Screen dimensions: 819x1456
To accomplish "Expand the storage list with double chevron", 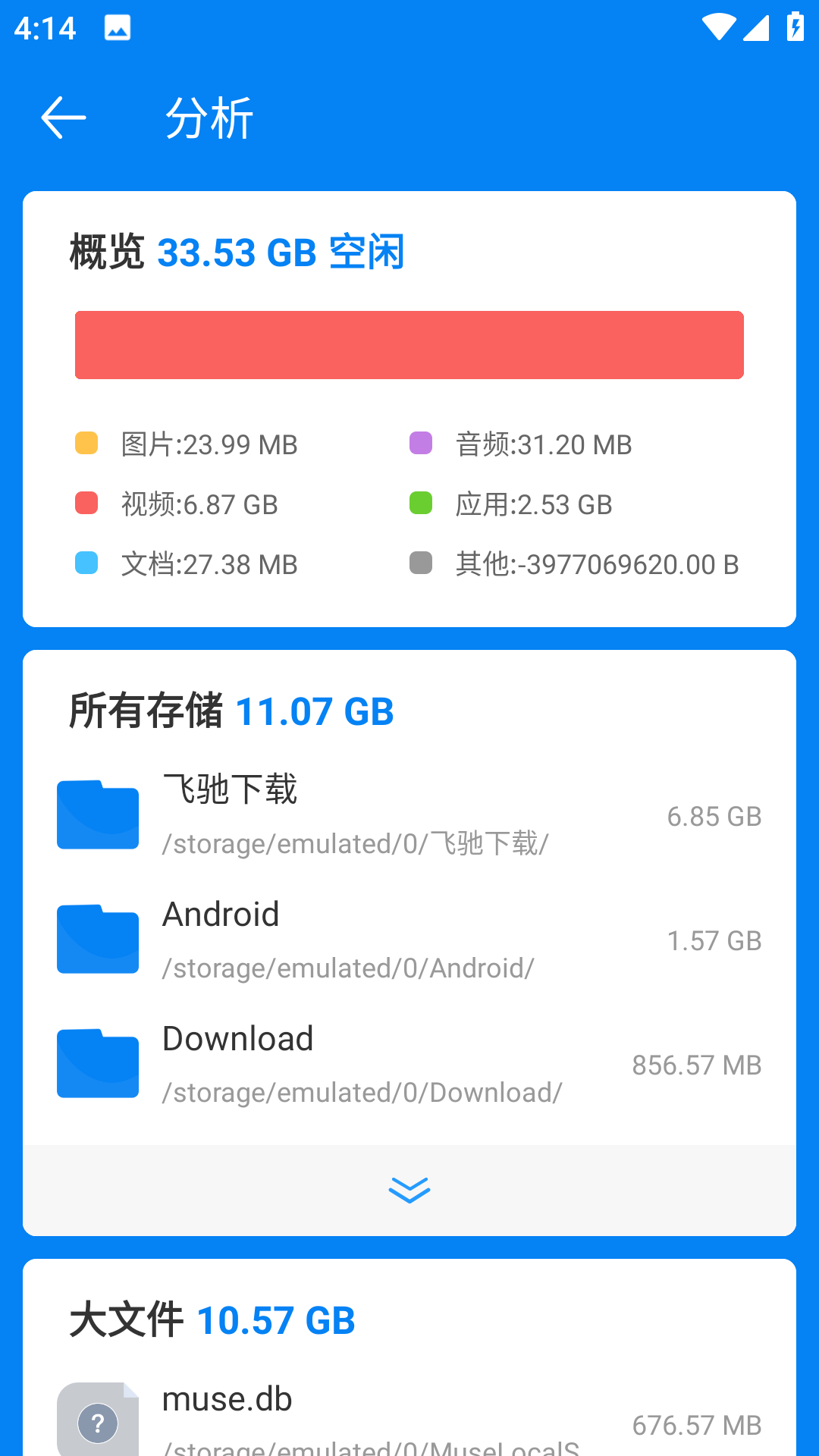I will point(409,1190).
